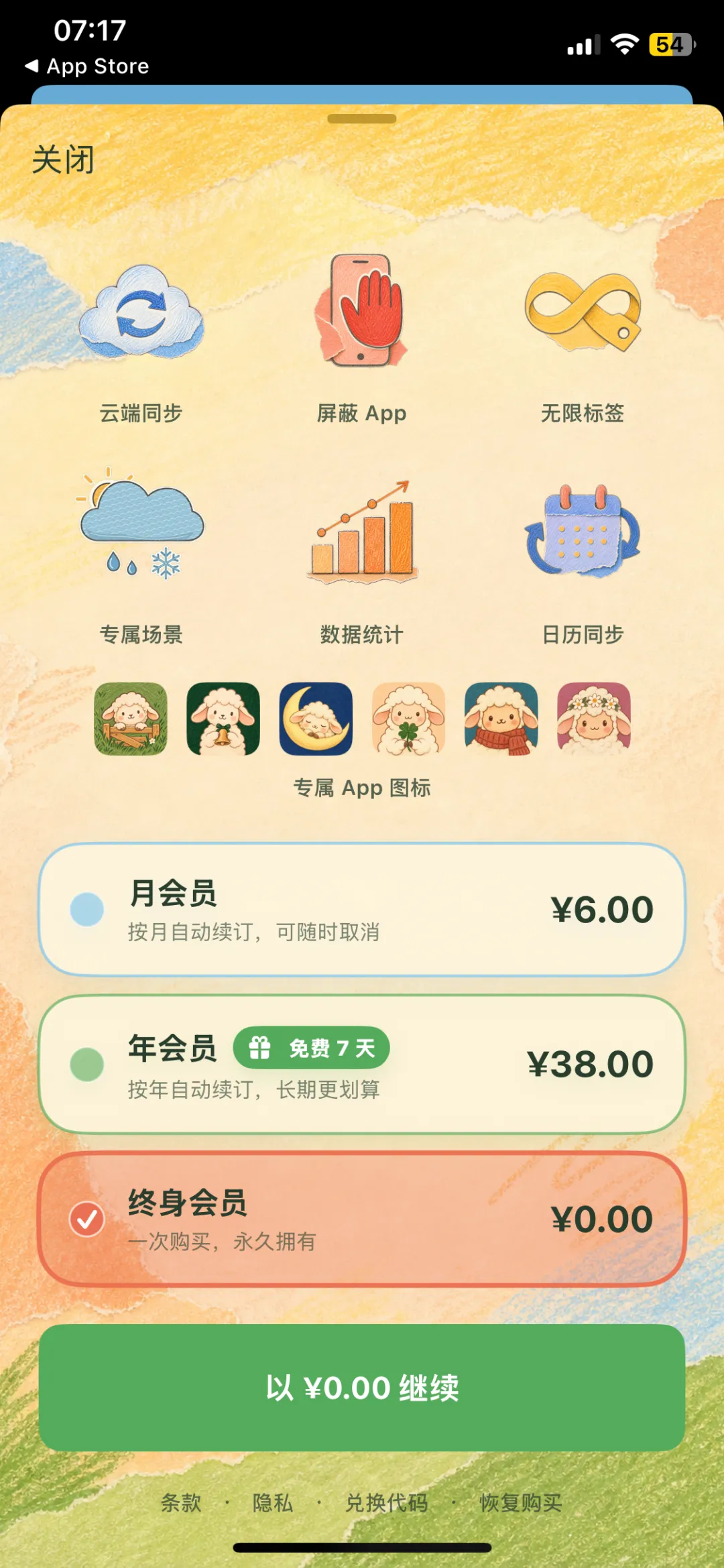Open the 隐私 privacy link

pyautogui.click(x=273, y=1503)
